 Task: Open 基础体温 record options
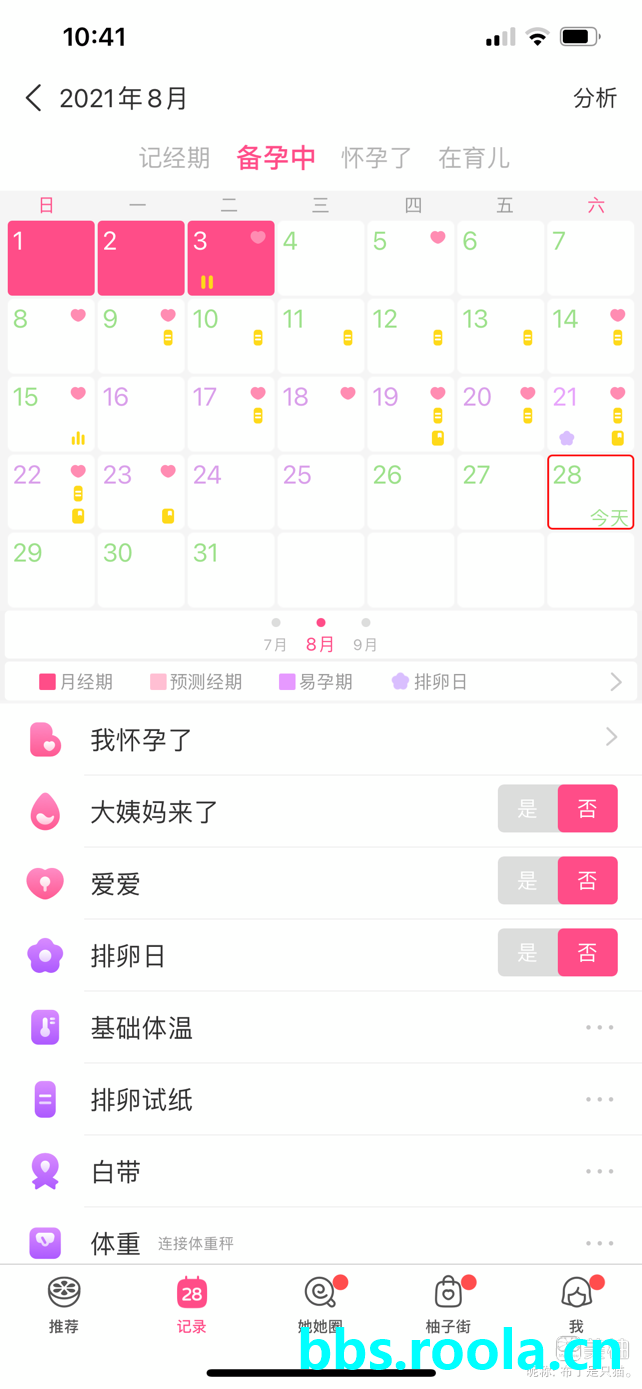[x=599, y=1027]
